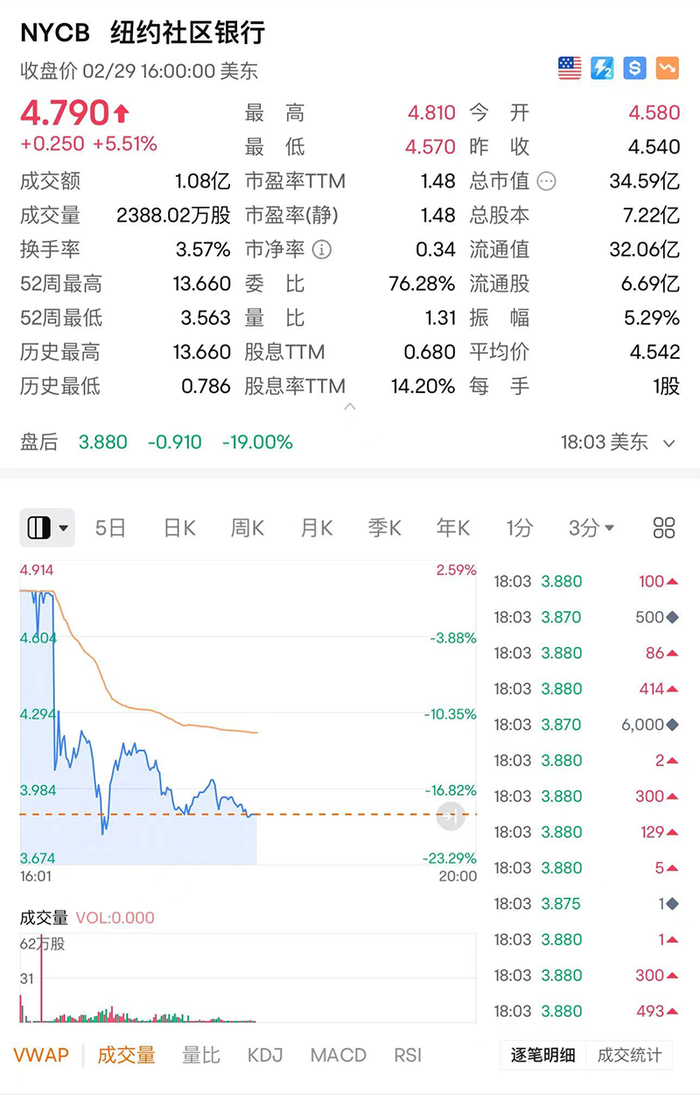Select the 1分 chart interval
700x1095 pixels.
(519, 528)
